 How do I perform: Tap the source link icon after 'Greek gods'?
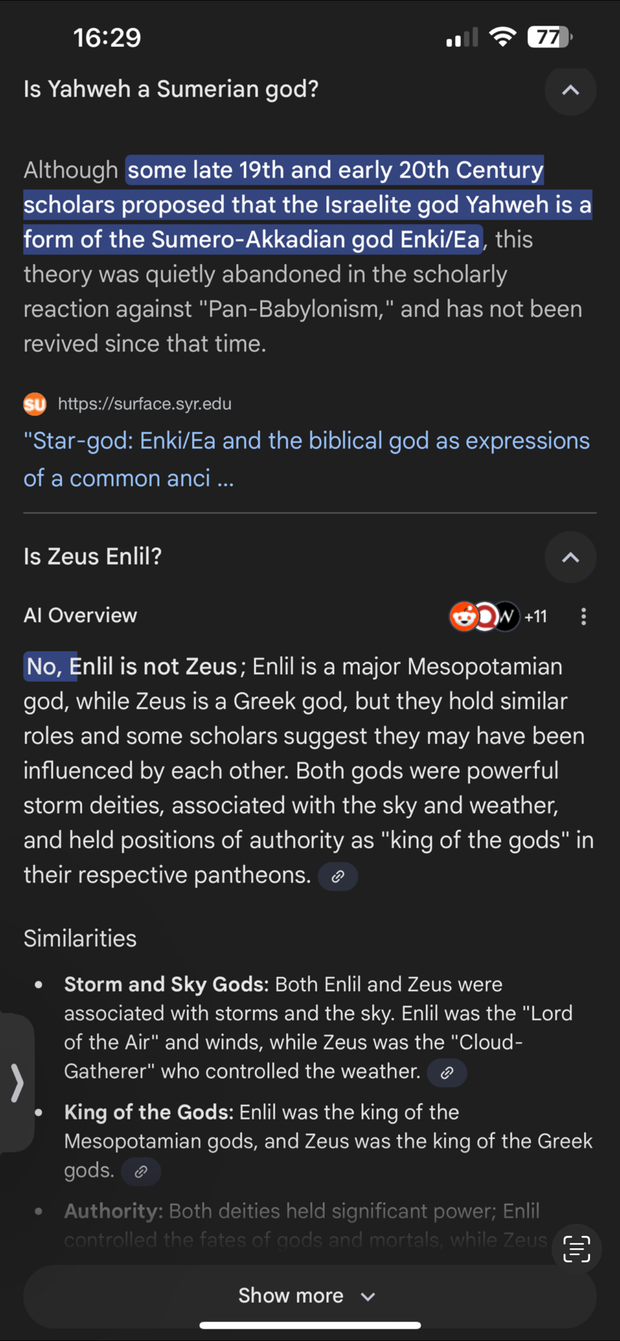click(x=141, y=1171)
